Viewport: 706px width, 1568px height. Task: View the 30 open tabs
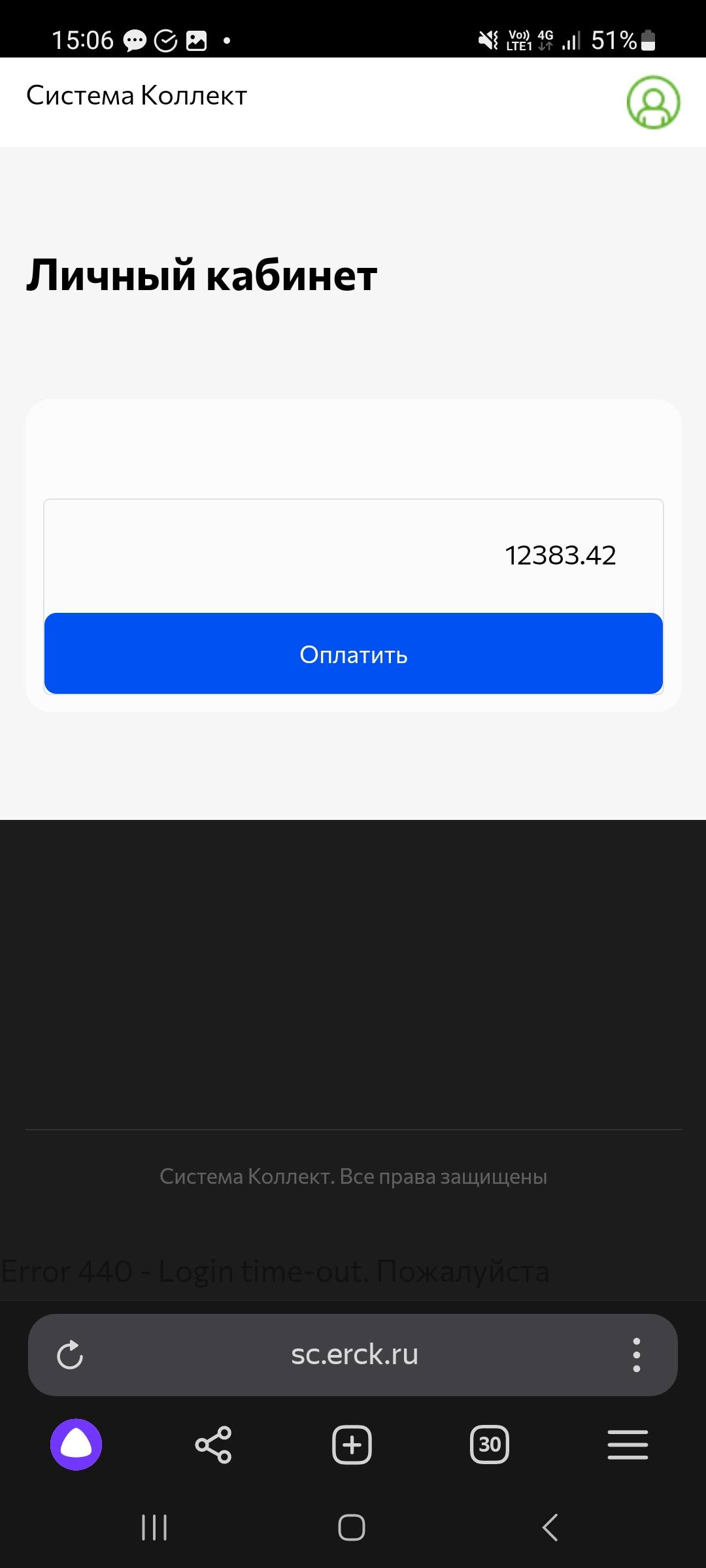[x=490, y=1445]
